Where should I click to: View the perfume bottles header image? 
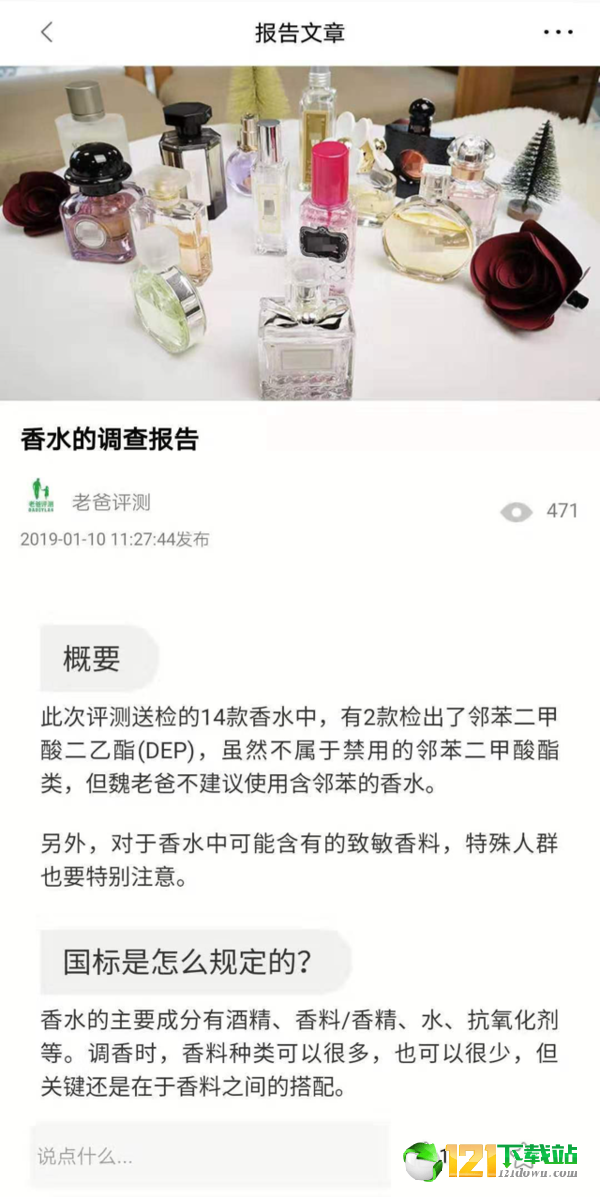click(300, 233)
